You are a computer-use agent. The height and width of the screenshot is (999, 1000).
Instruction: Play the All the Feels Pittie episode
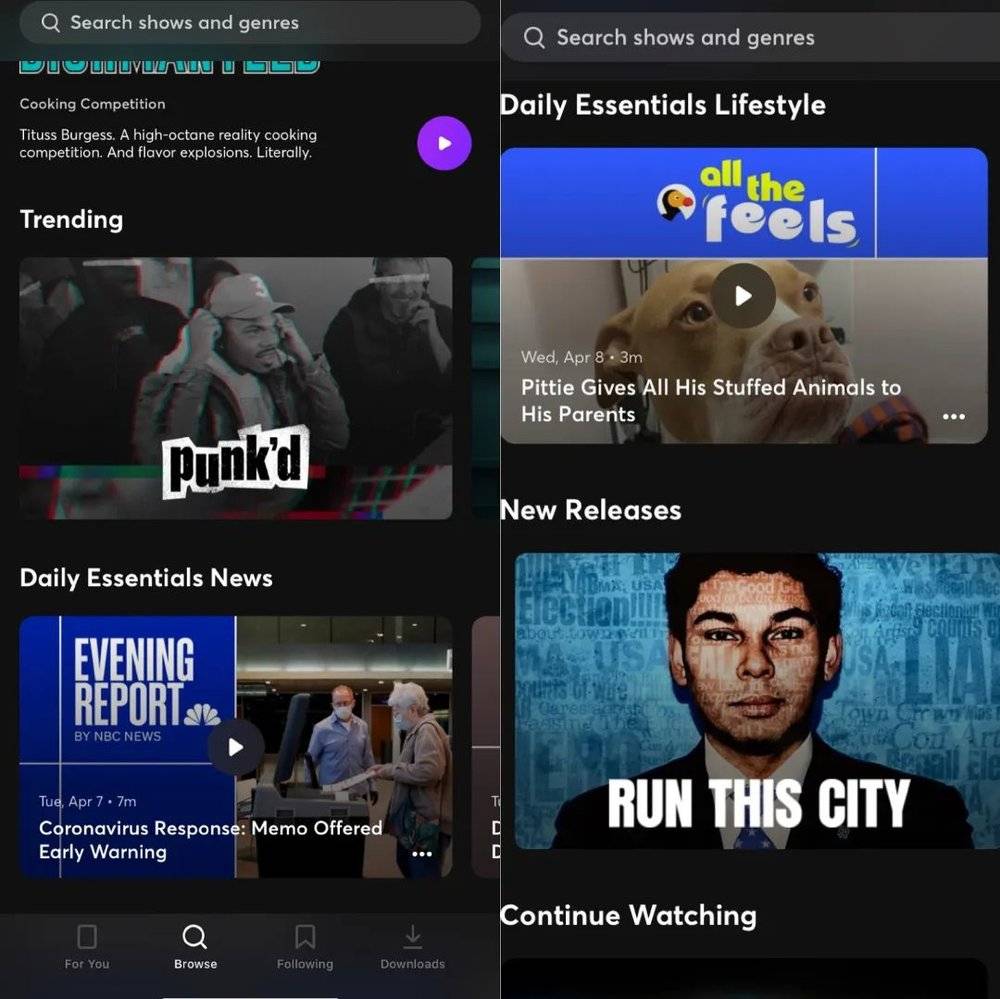pyautogui.click(x=743, y=296)
